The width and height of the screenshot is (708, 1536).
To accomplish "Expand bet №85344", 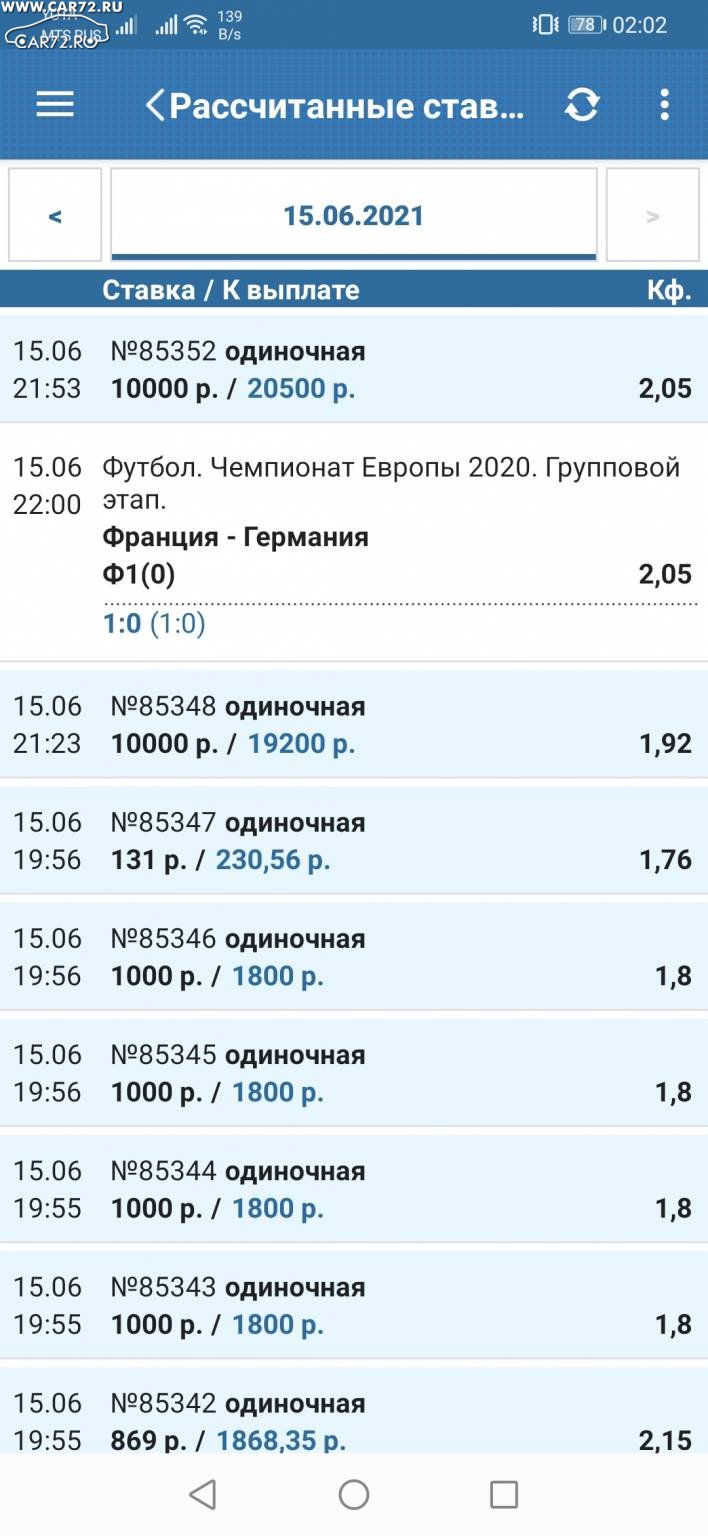I will 354,1188.
